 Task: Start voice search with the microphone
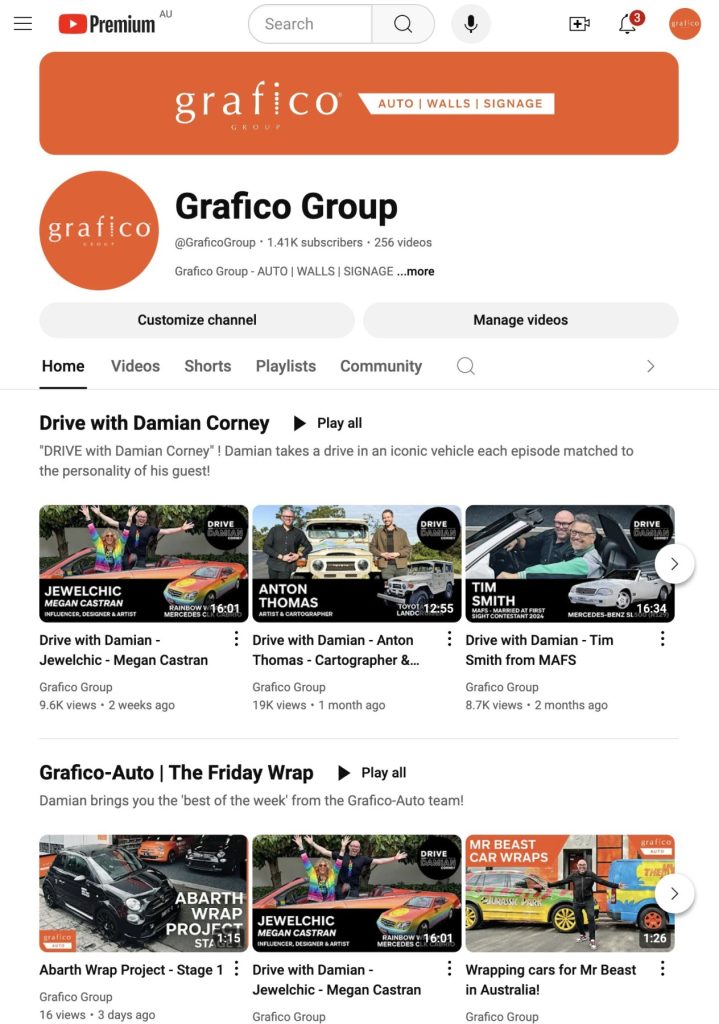point(471,24)
